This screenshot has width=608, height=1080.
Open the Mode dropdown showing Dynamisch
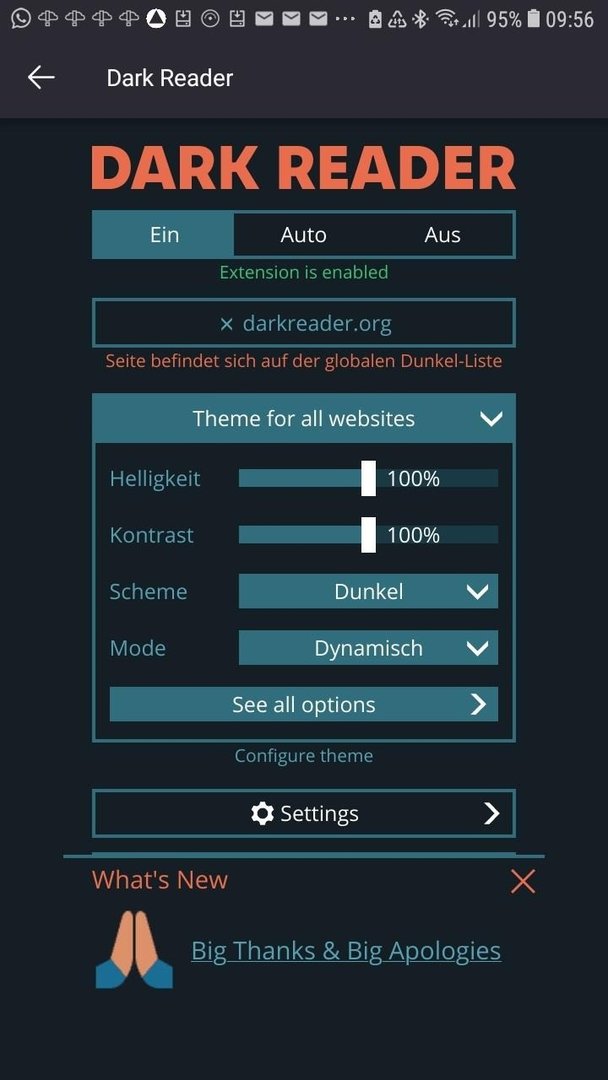pyautogui.click(x=368, y=648)
